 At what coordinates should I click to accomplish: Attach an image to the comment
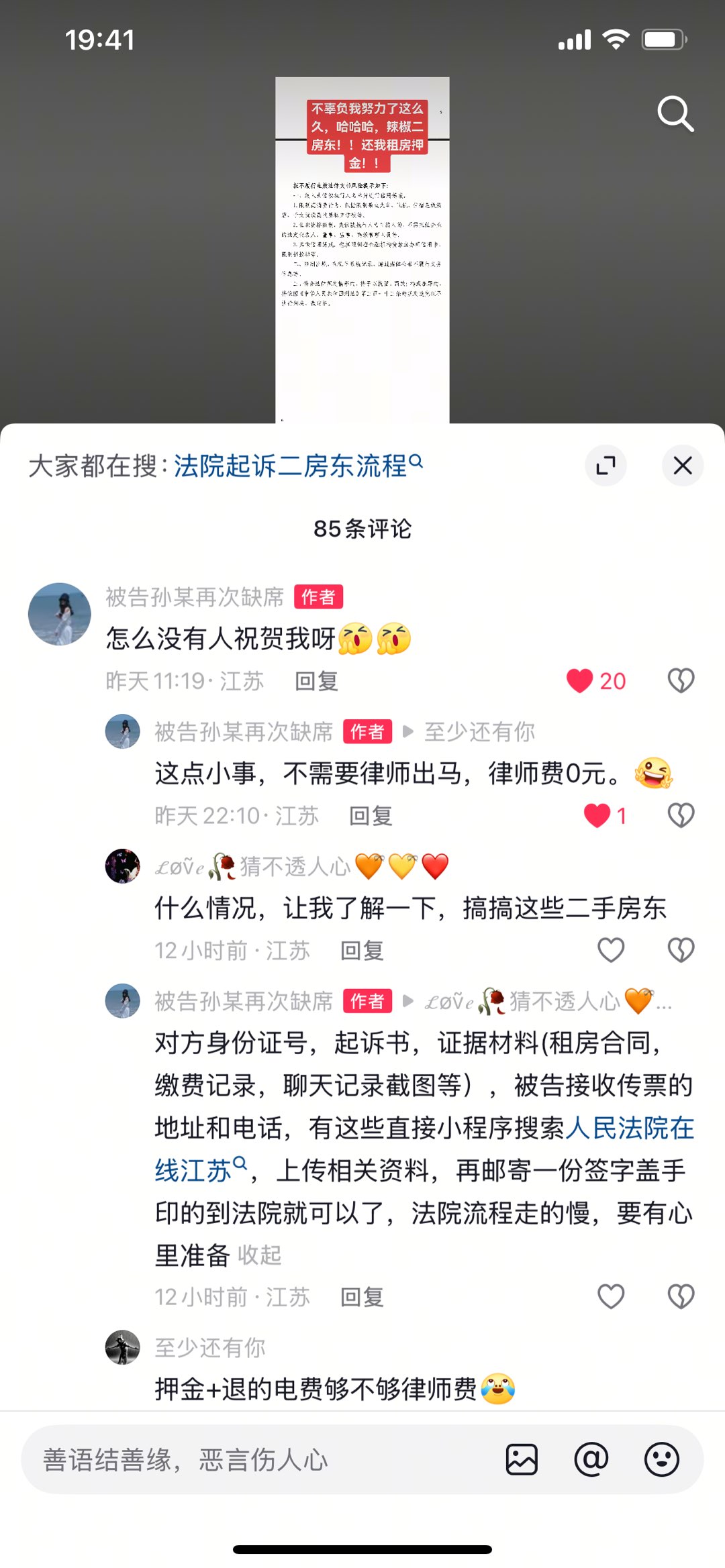click(x=522, y=1460)
